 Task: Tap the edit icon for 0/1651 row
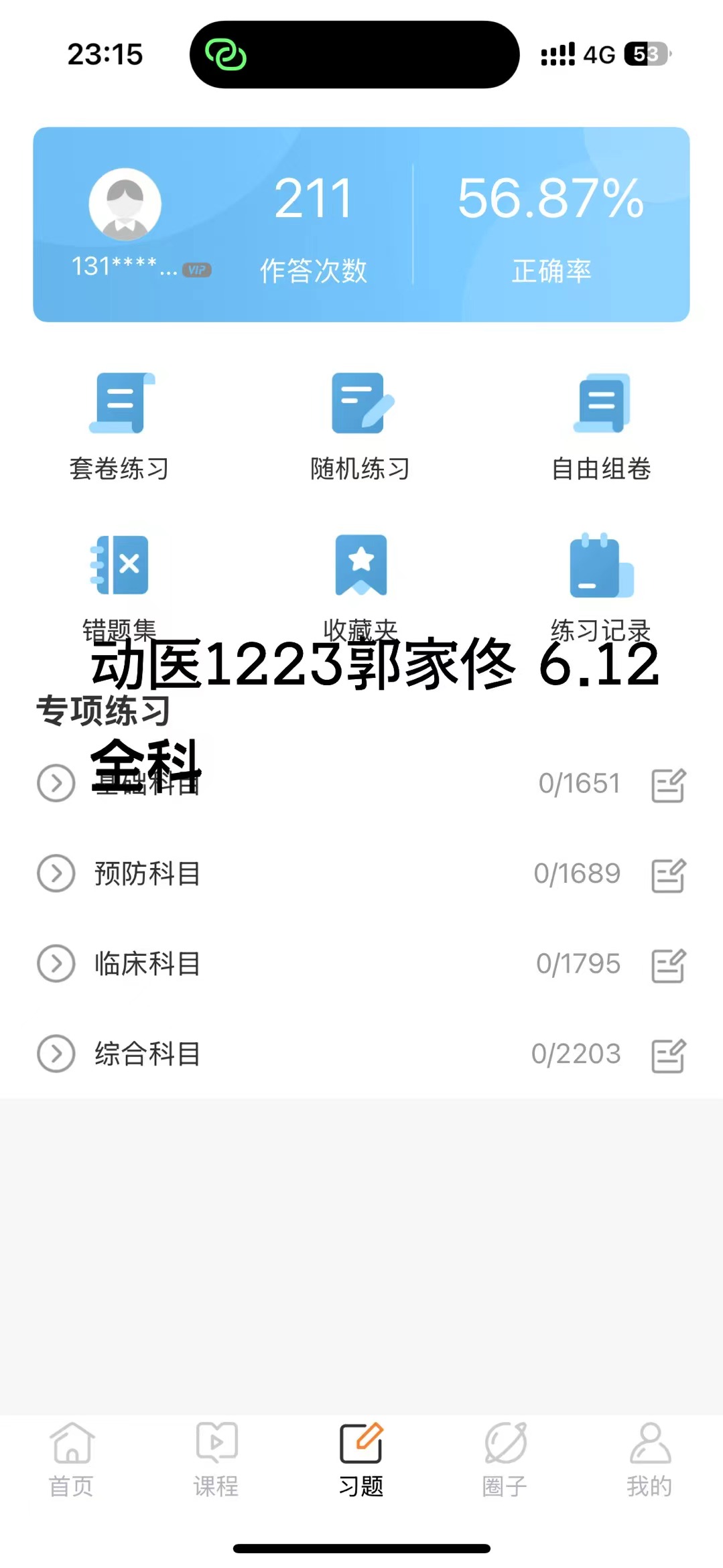[x=669, y=785]
